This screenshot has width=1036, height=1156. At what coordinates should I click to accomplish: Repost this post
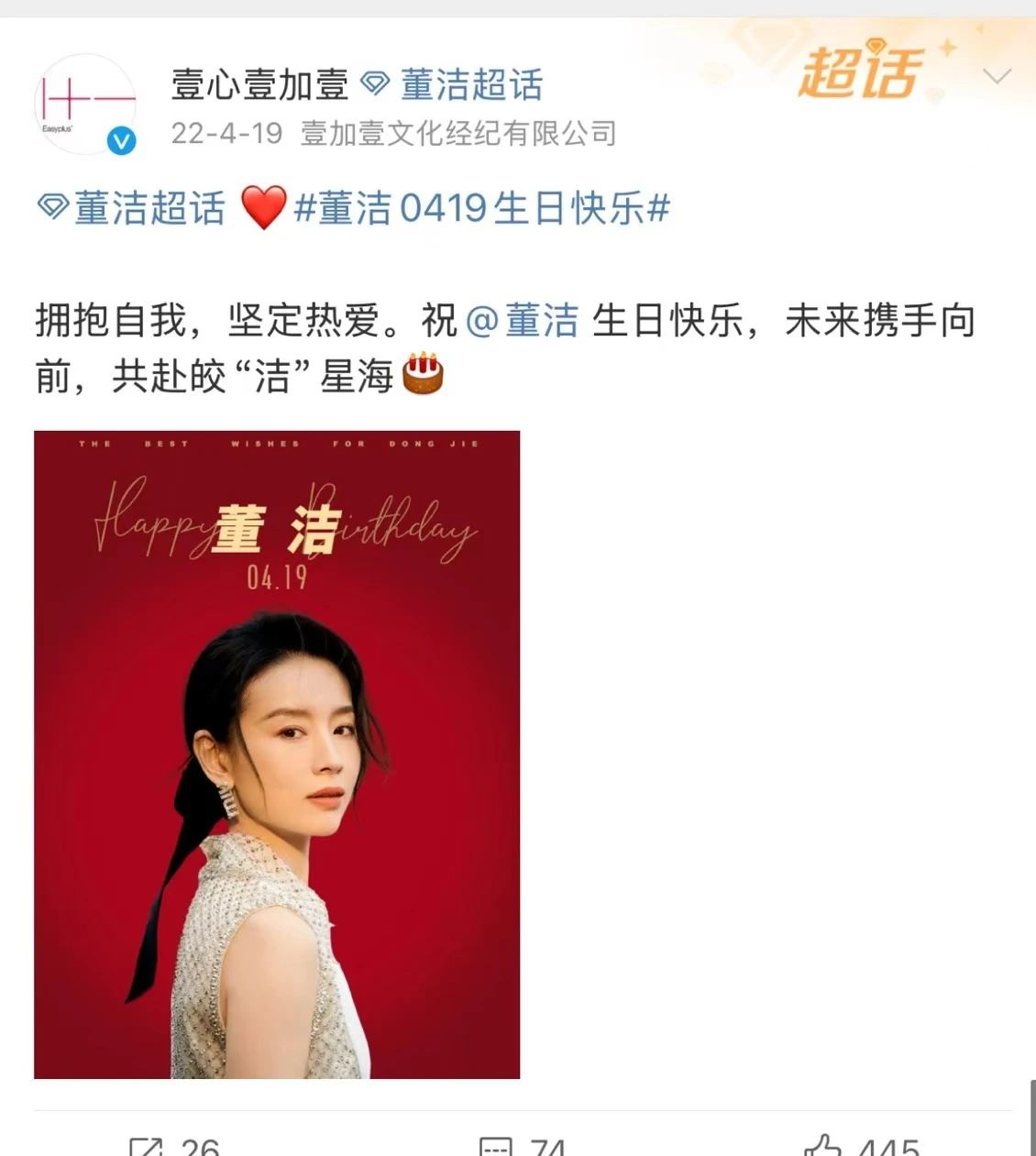pyautogui.click(x=174, y=1146)
